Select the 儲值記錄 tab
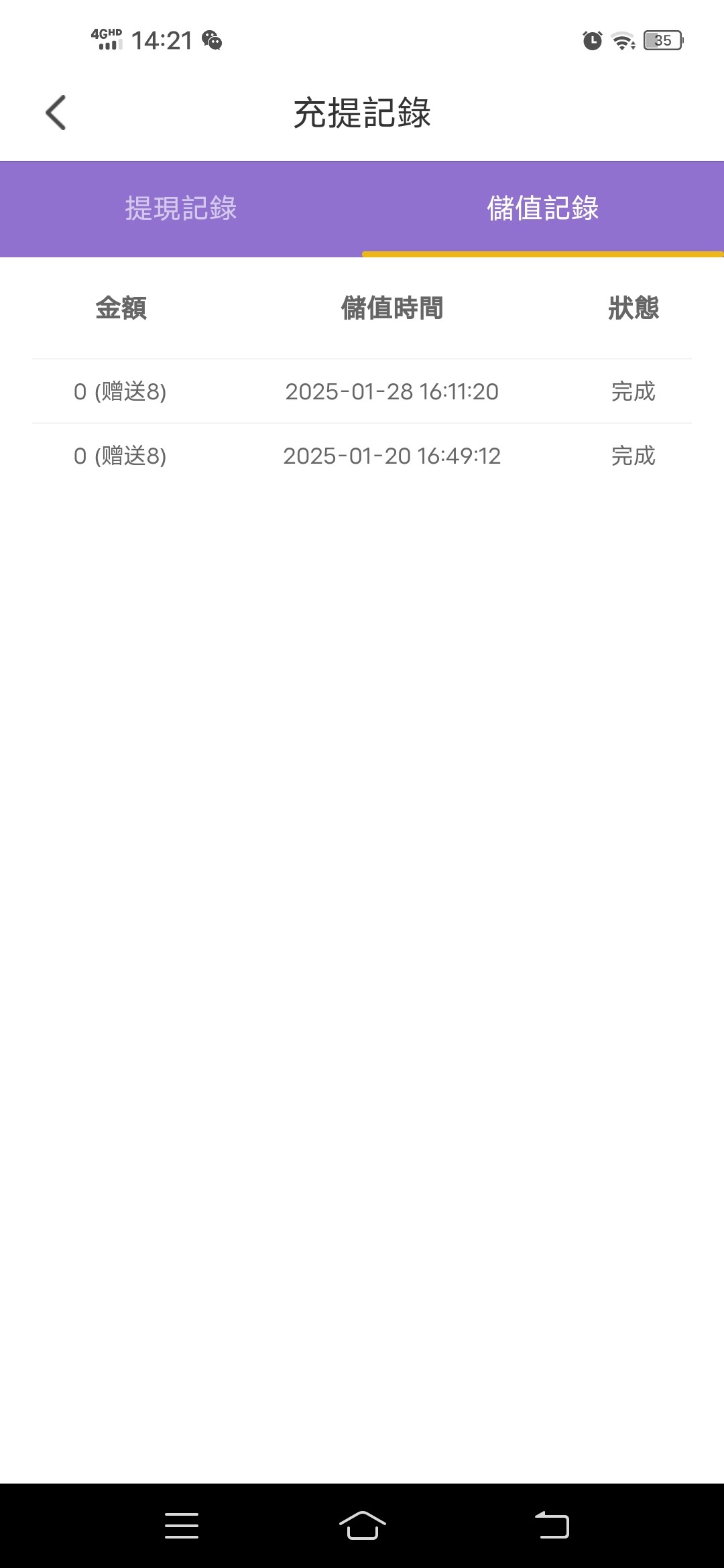Image resolution: width=724 pixels, height=1568 pixels. point(543,208)
